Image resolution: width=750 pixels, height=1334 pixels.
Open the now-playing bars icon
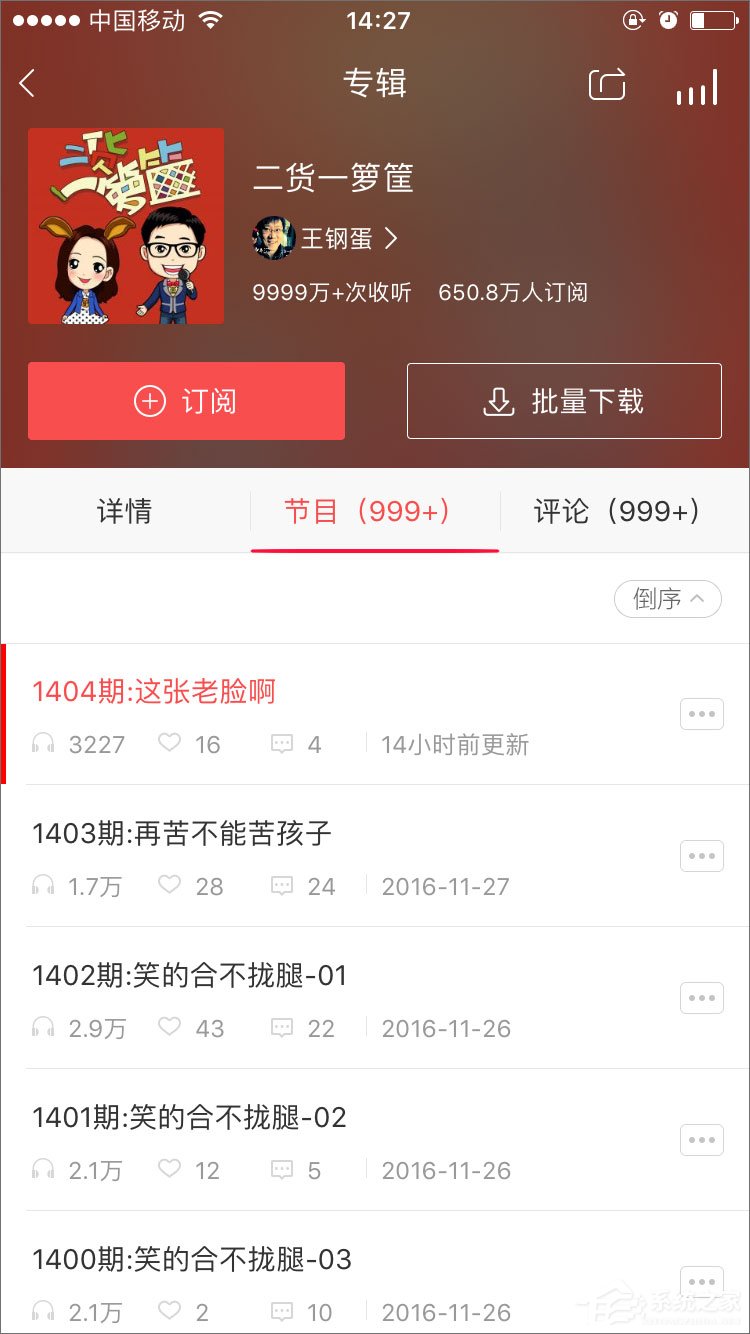coord(696,87)
